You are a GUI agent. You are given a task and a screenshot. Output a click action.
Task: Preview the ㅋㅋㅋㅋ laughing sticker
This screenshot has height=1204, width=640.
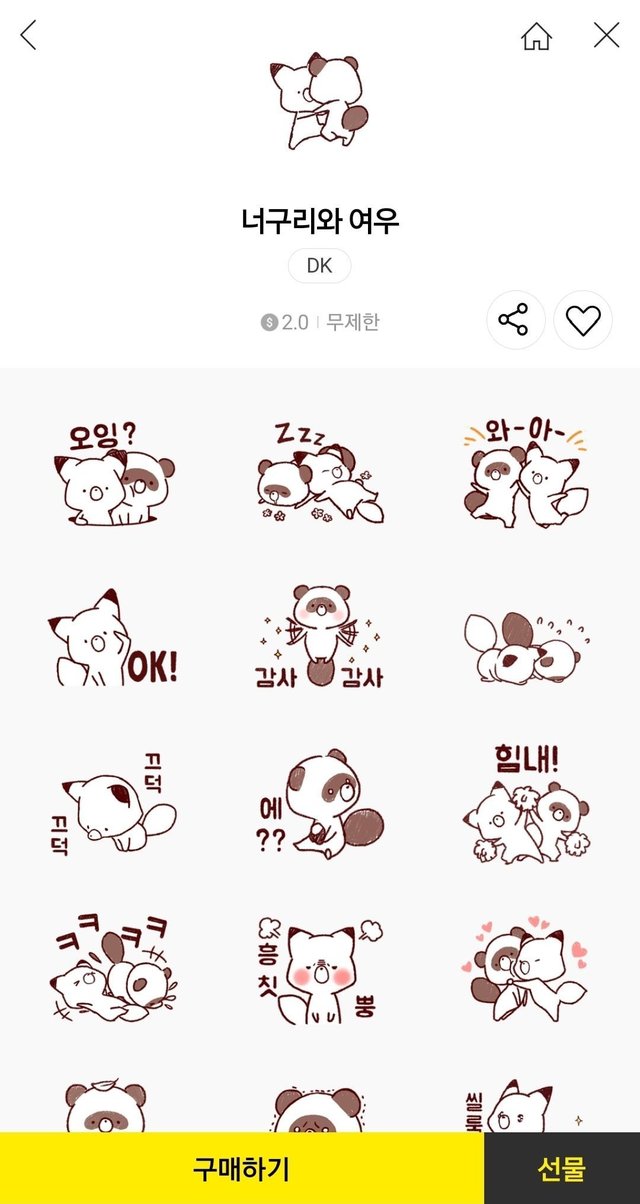[111, 970]
